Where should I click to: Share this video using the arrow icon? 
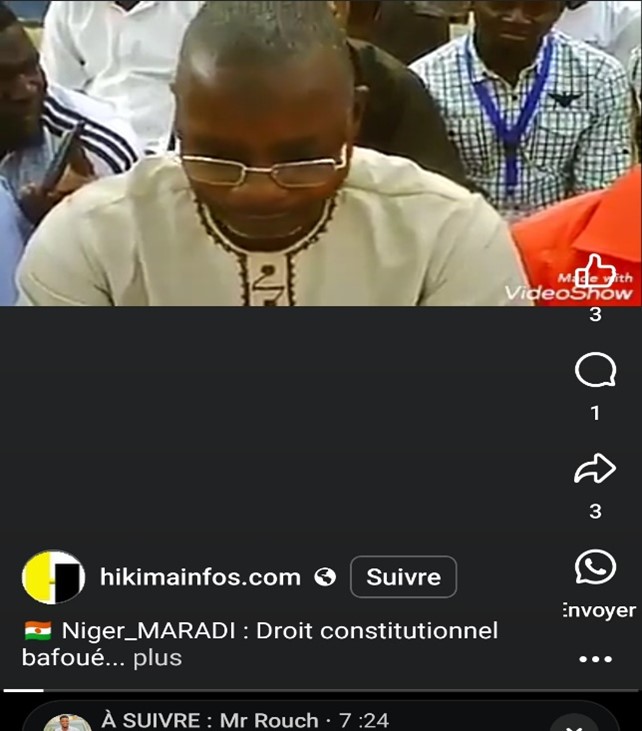pos(595,470)
